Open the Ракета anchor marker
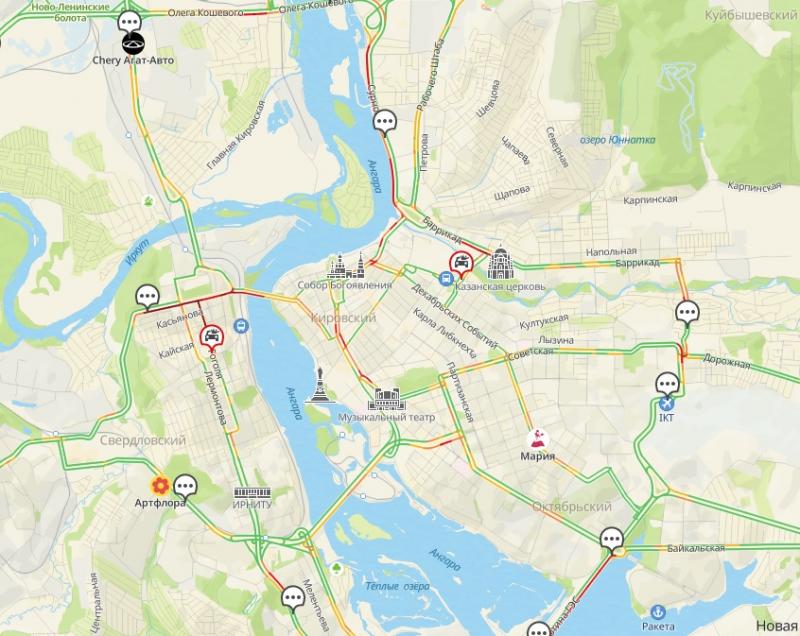The image size is (800, 636). click(657, 611)
